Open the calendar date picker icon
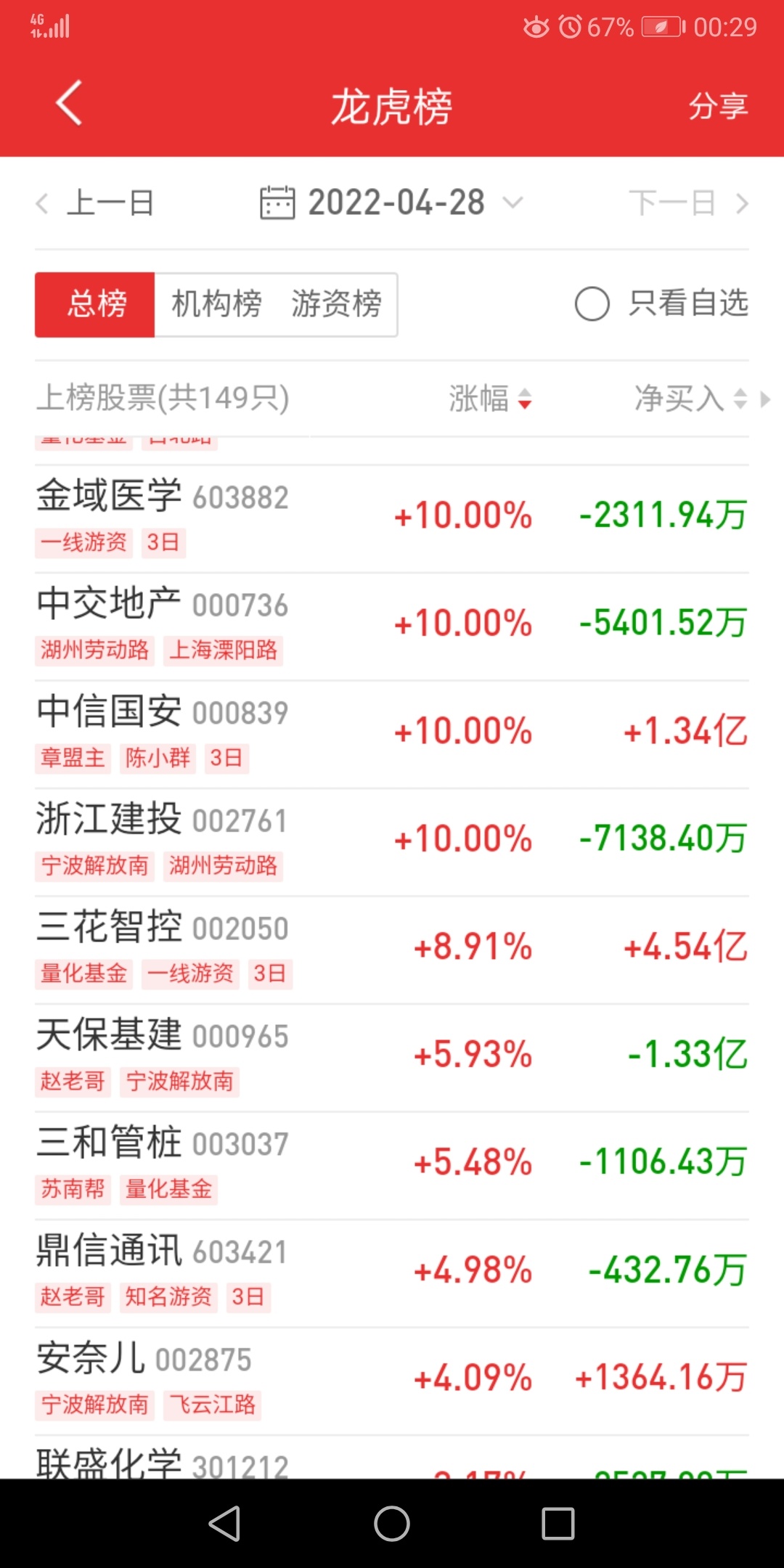This screenshot has height=1568, width=784. coord(277,203)
